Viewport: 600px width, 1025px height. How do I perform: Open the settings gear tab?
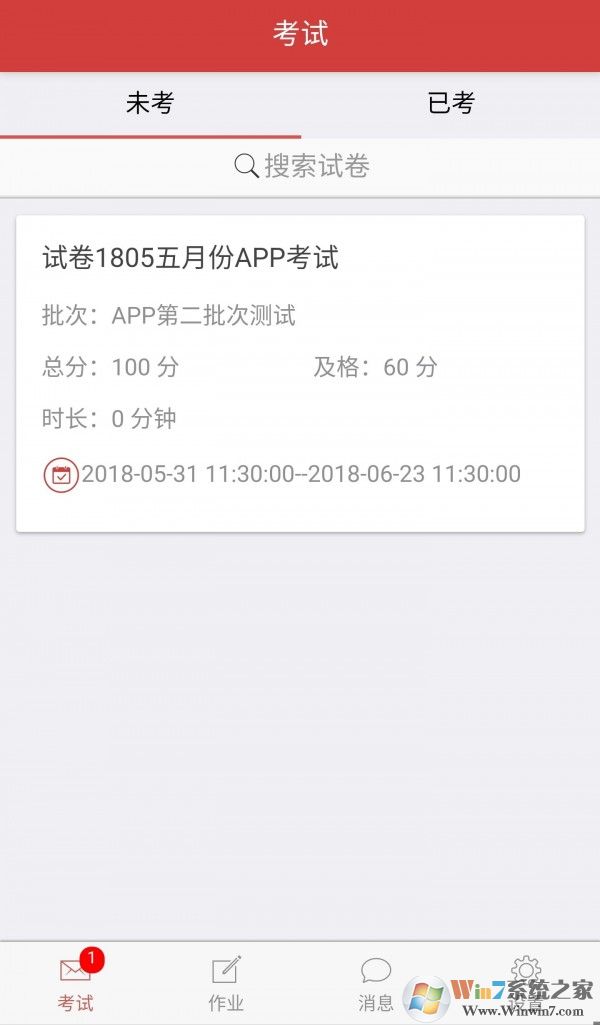[x=526, y=975]
